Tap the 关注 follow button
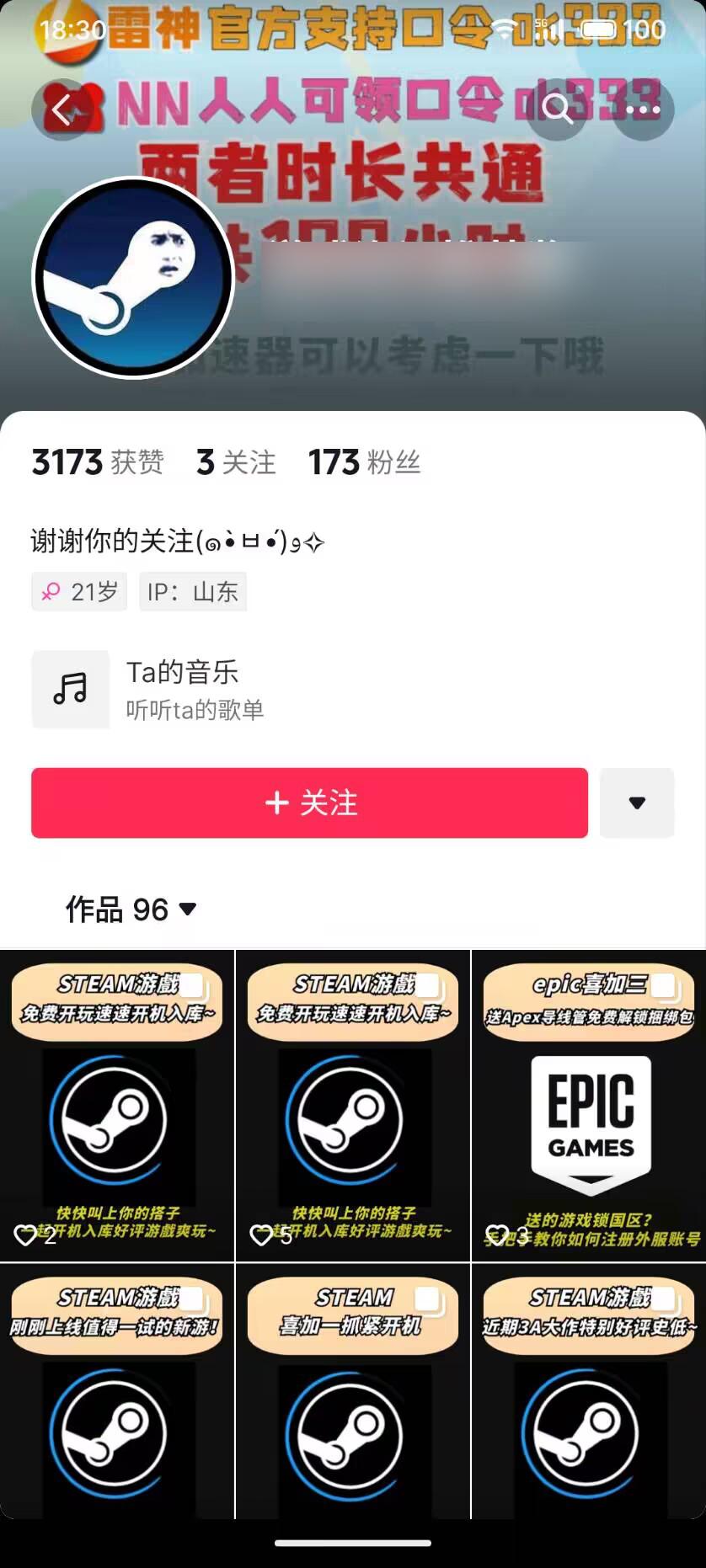Image resolution: width=706 pixels, height=1568 pixels. [x=309, y=803]
